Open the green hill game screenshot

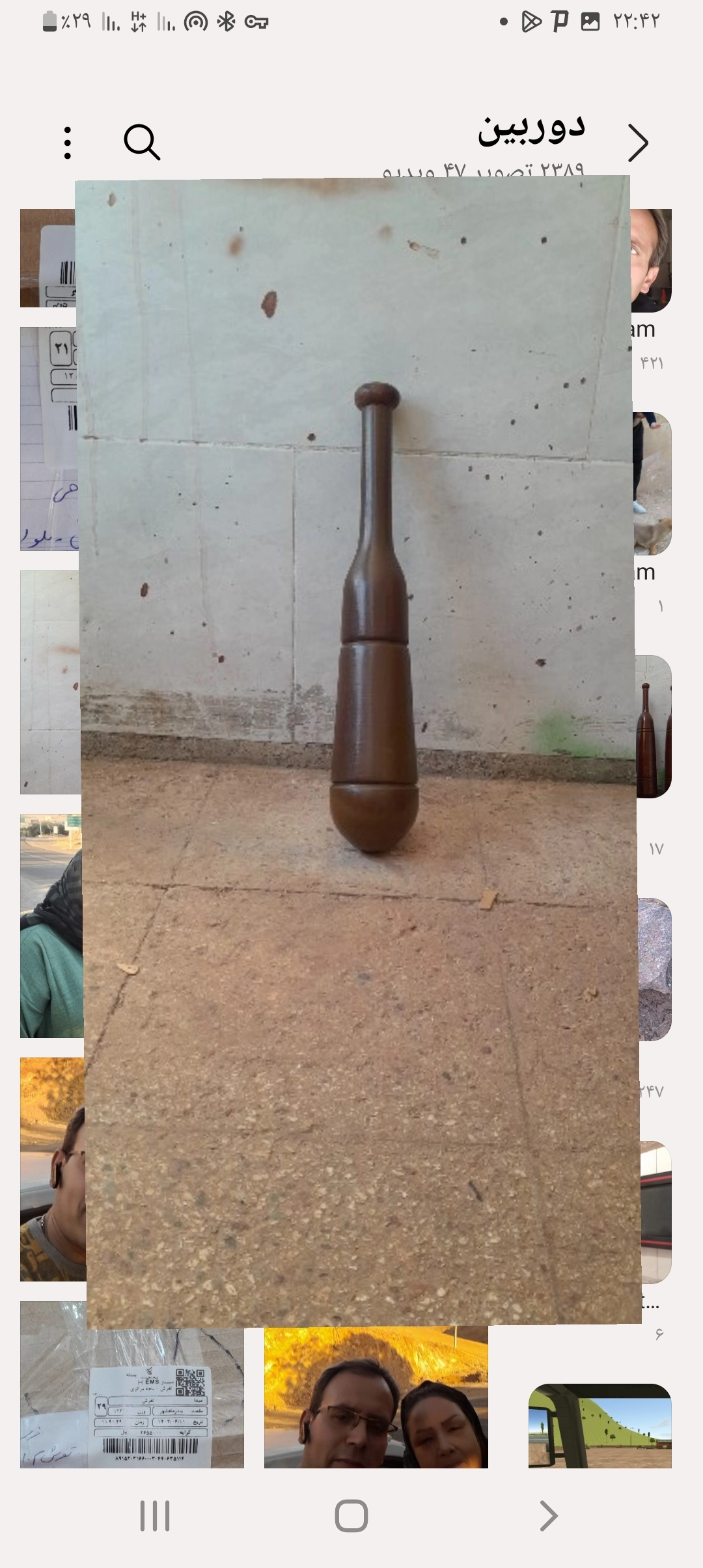pyautogui.click(x=600, y=1426)
